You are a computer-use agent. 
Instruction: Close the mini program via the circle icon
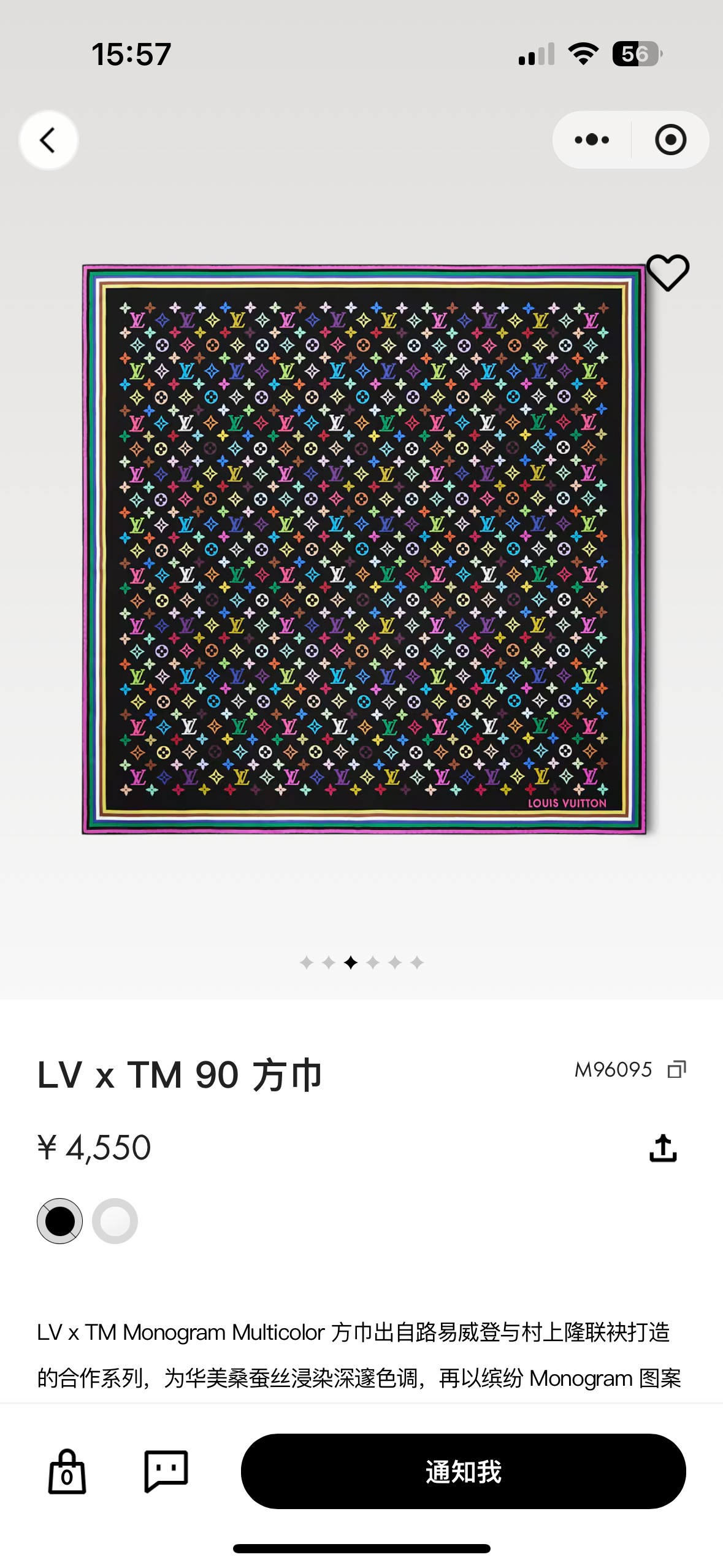[x=670, y=140]
